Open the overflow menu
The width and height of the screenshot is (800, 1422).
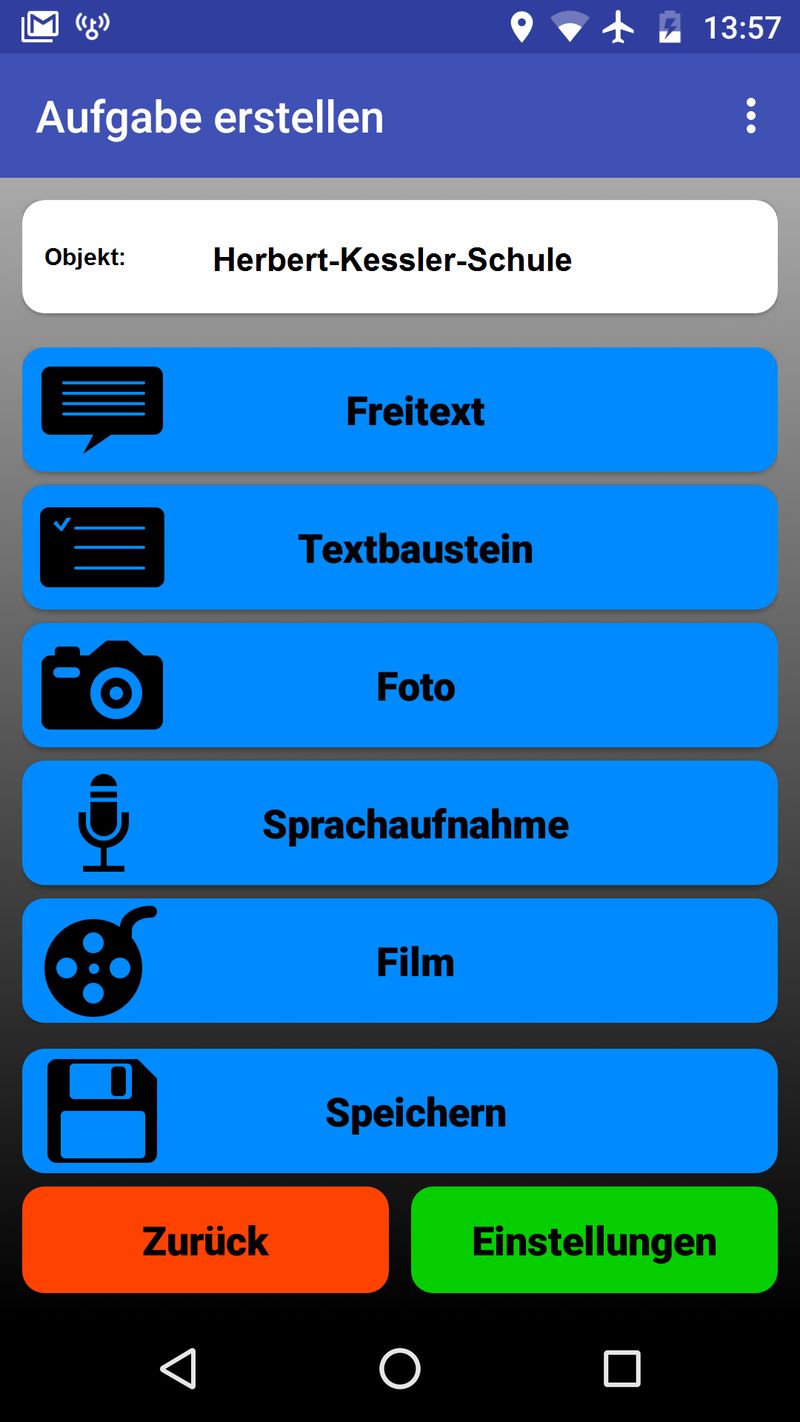(x=750, y=116)
